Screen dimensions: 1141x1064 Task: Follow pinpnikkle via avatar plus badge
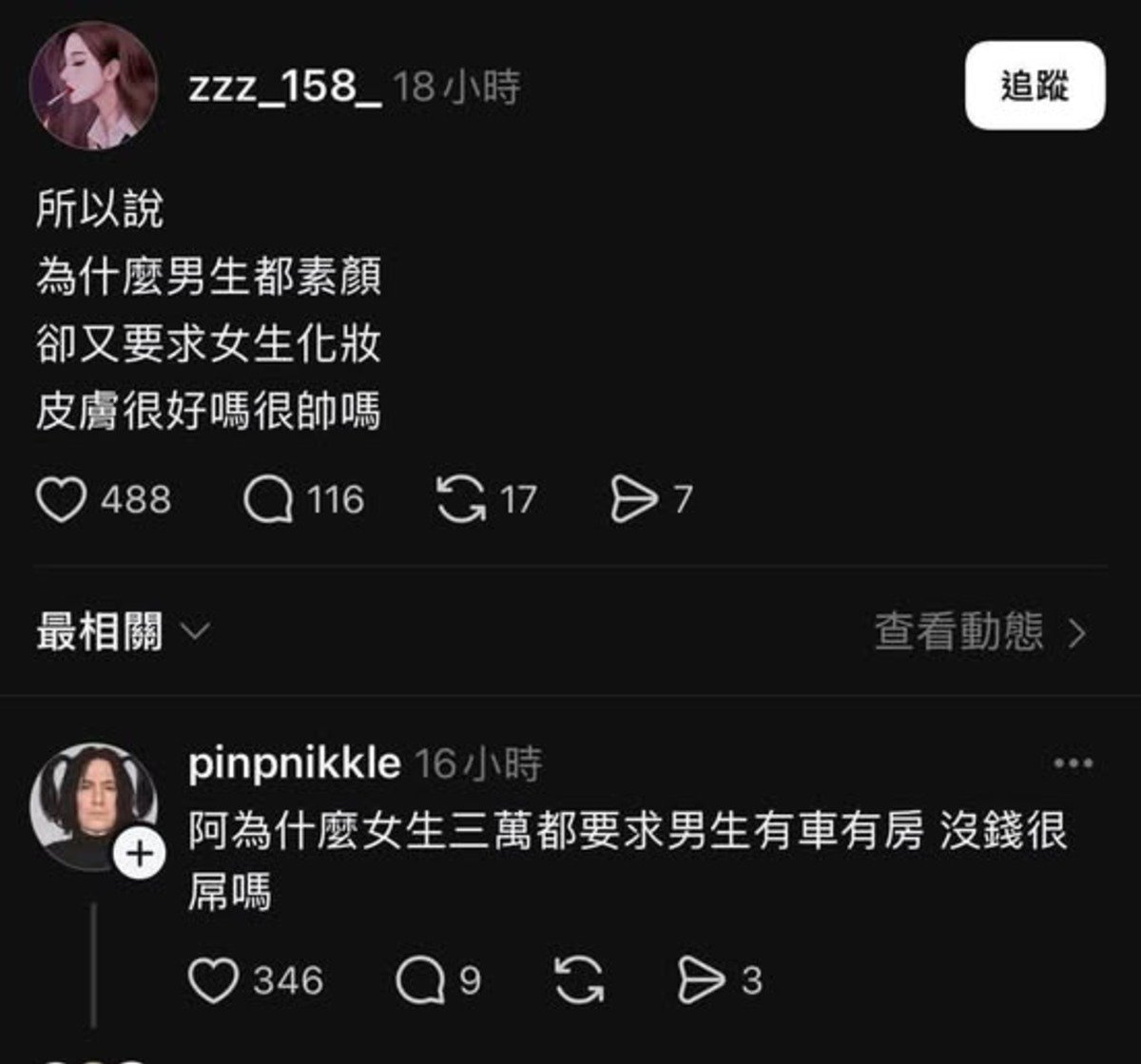coord(139,856)
